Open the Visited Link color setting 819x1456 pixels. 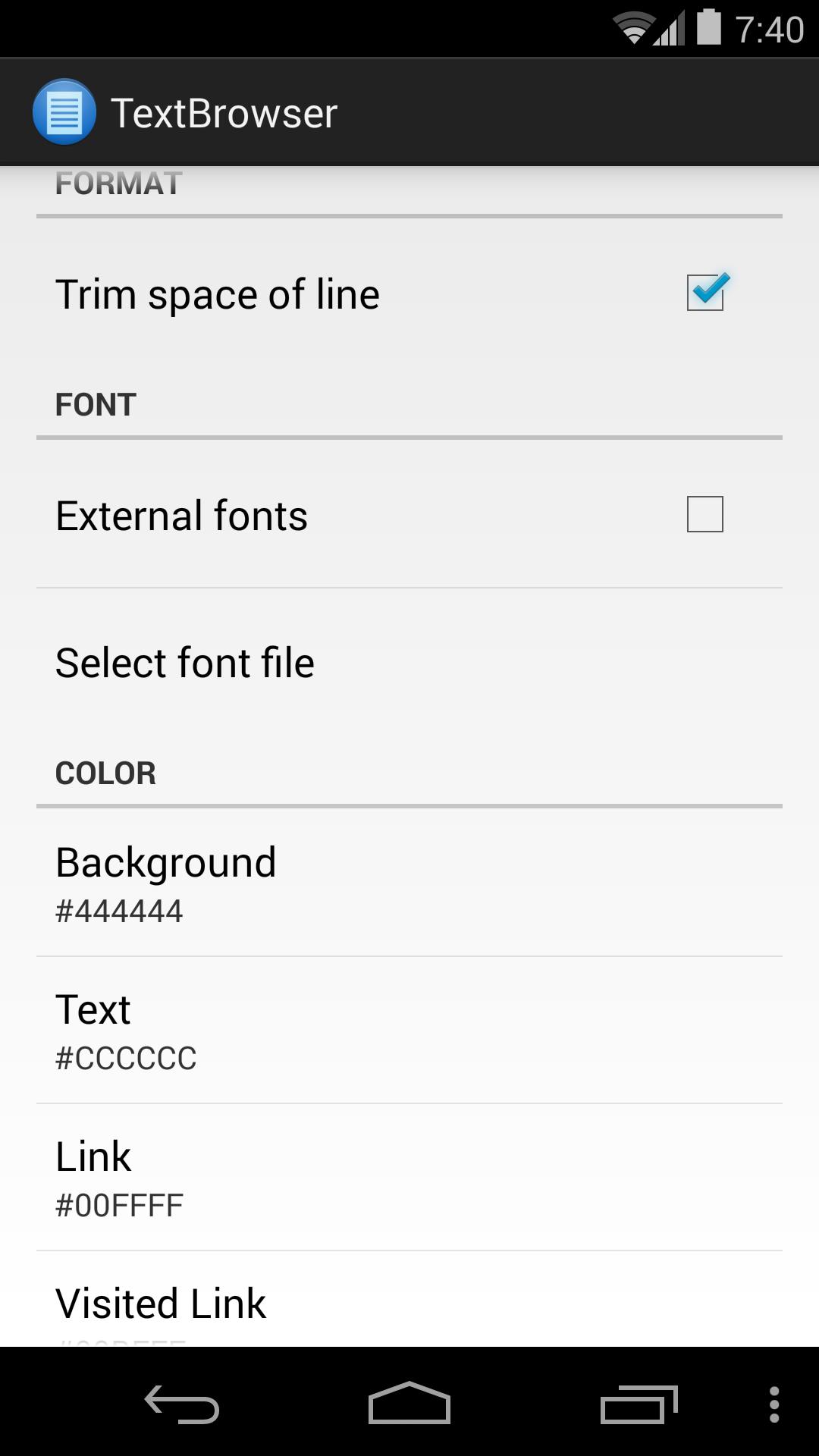pyautogui.click(x=409, y=1304)
